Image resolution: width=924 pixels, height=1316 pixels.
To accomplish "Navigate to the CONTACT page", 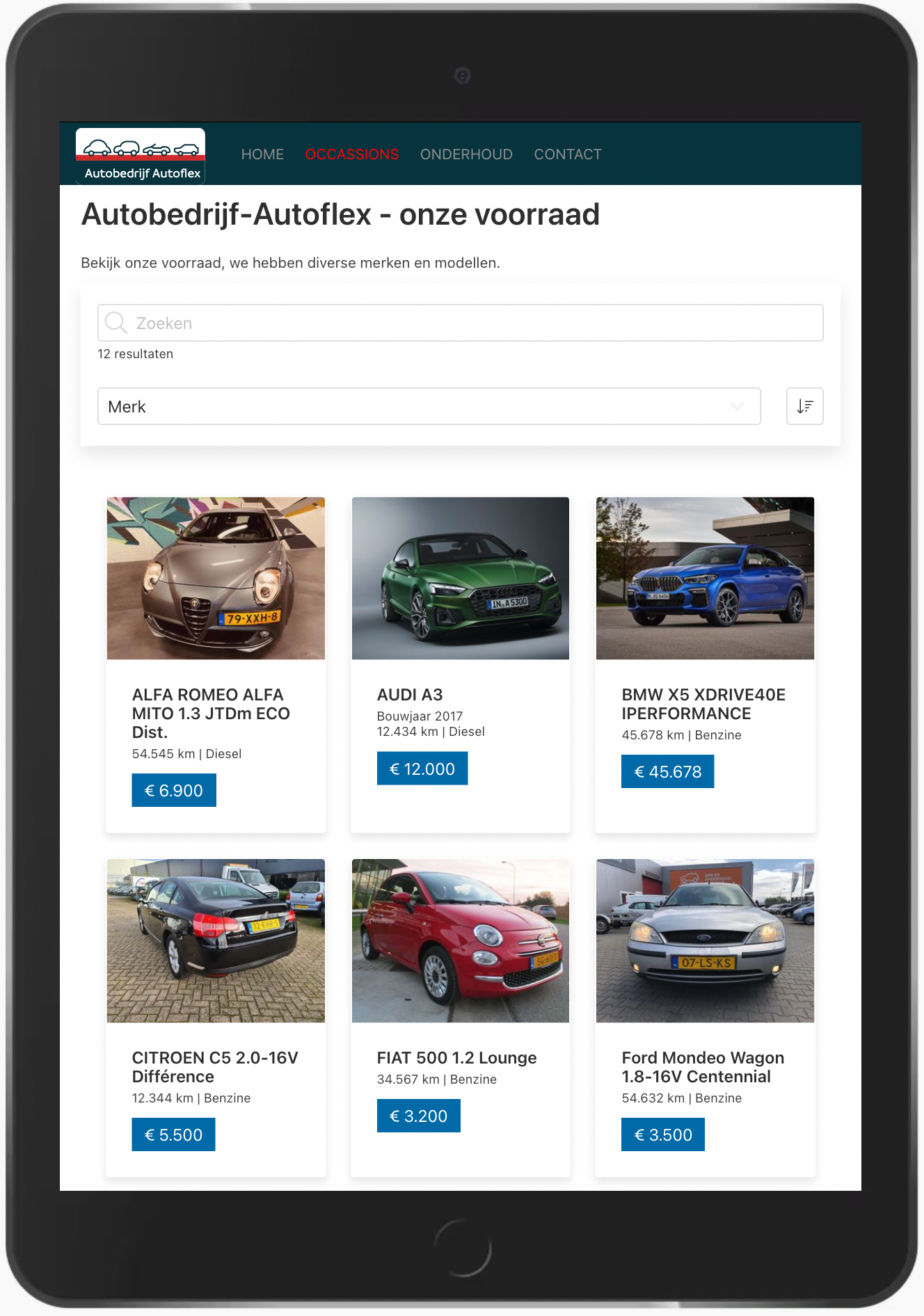I will (x=568, y=154).
